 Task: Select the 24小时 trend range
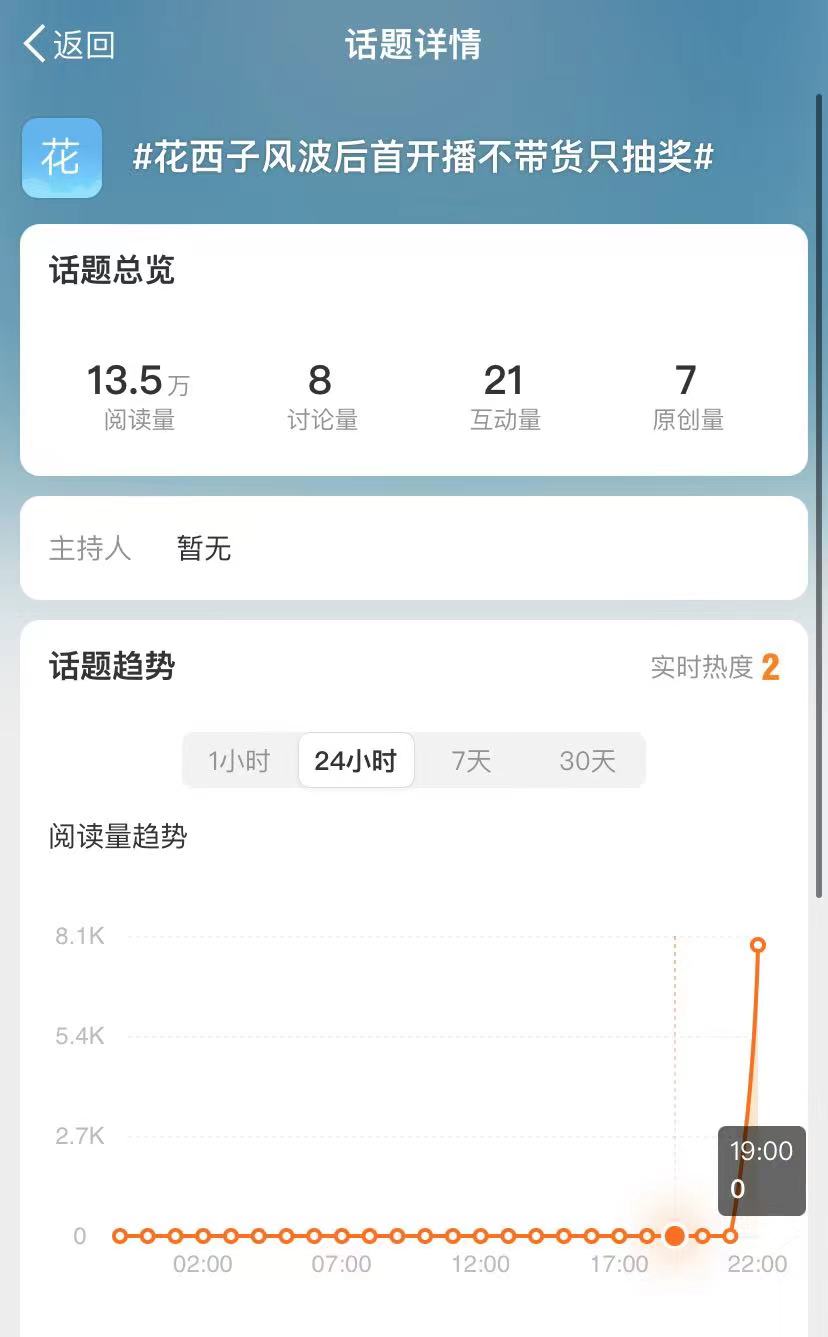pyautogui.click(x=355, y=761)
